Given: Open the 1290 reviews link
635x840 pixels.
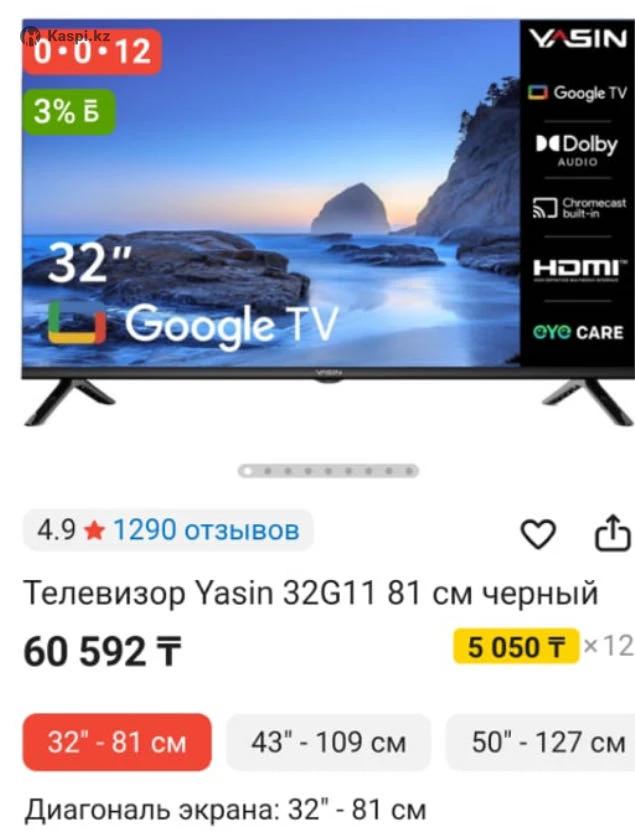Looking at the screenshot, I should [205, 529].
